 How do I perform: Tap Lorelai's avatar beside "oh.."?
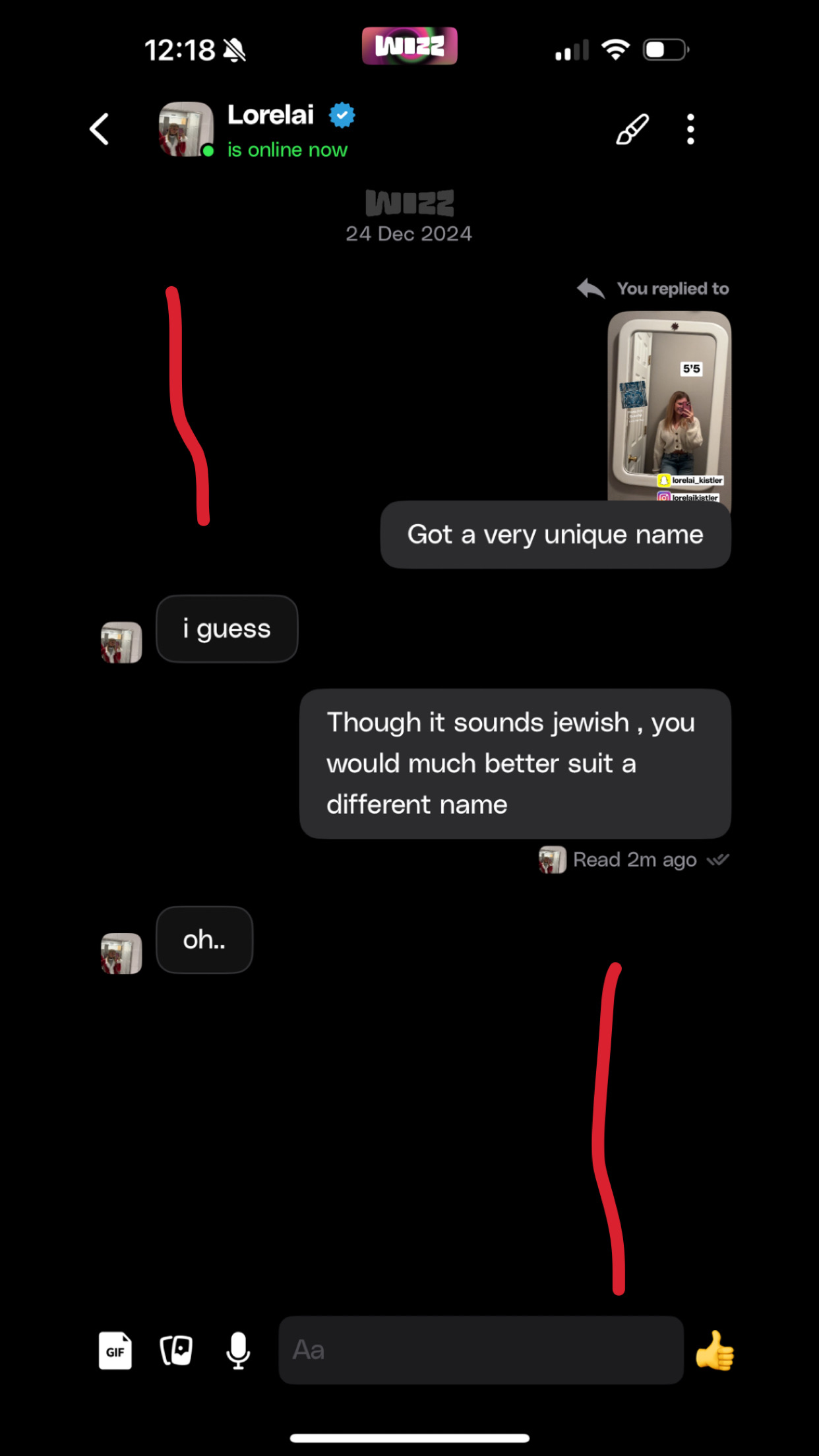[x=121, y=953]
